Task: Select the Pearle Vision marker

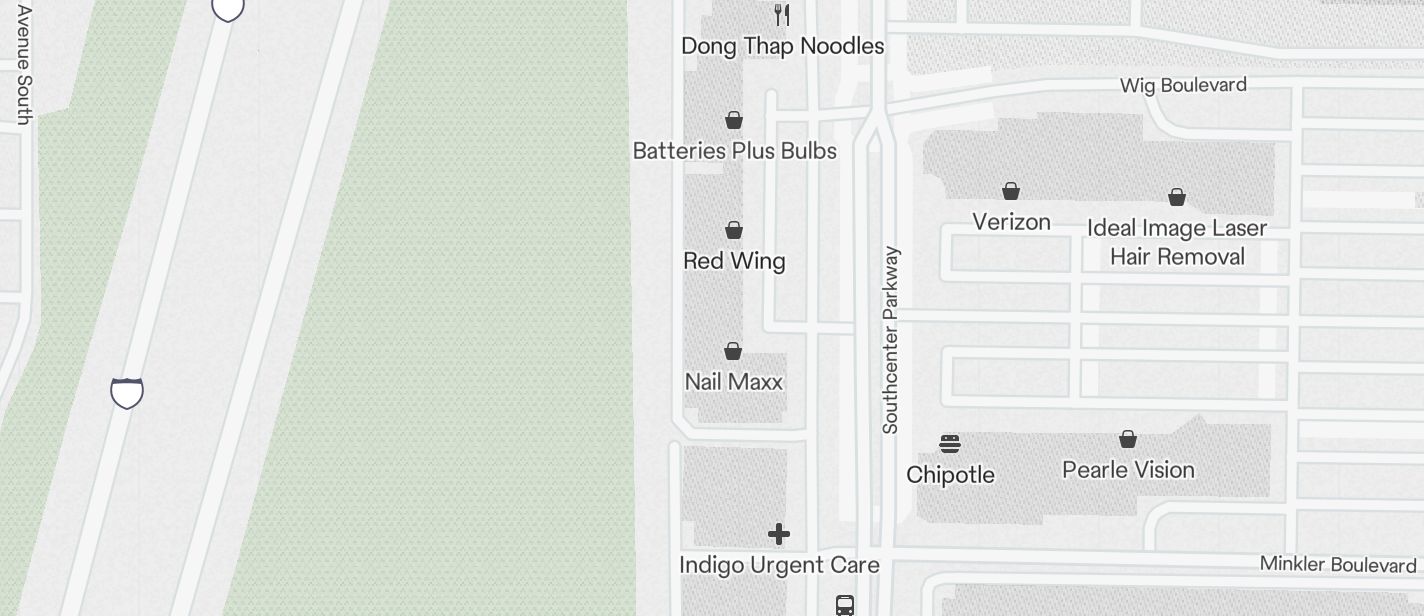Action: (x=1128, y=440)
